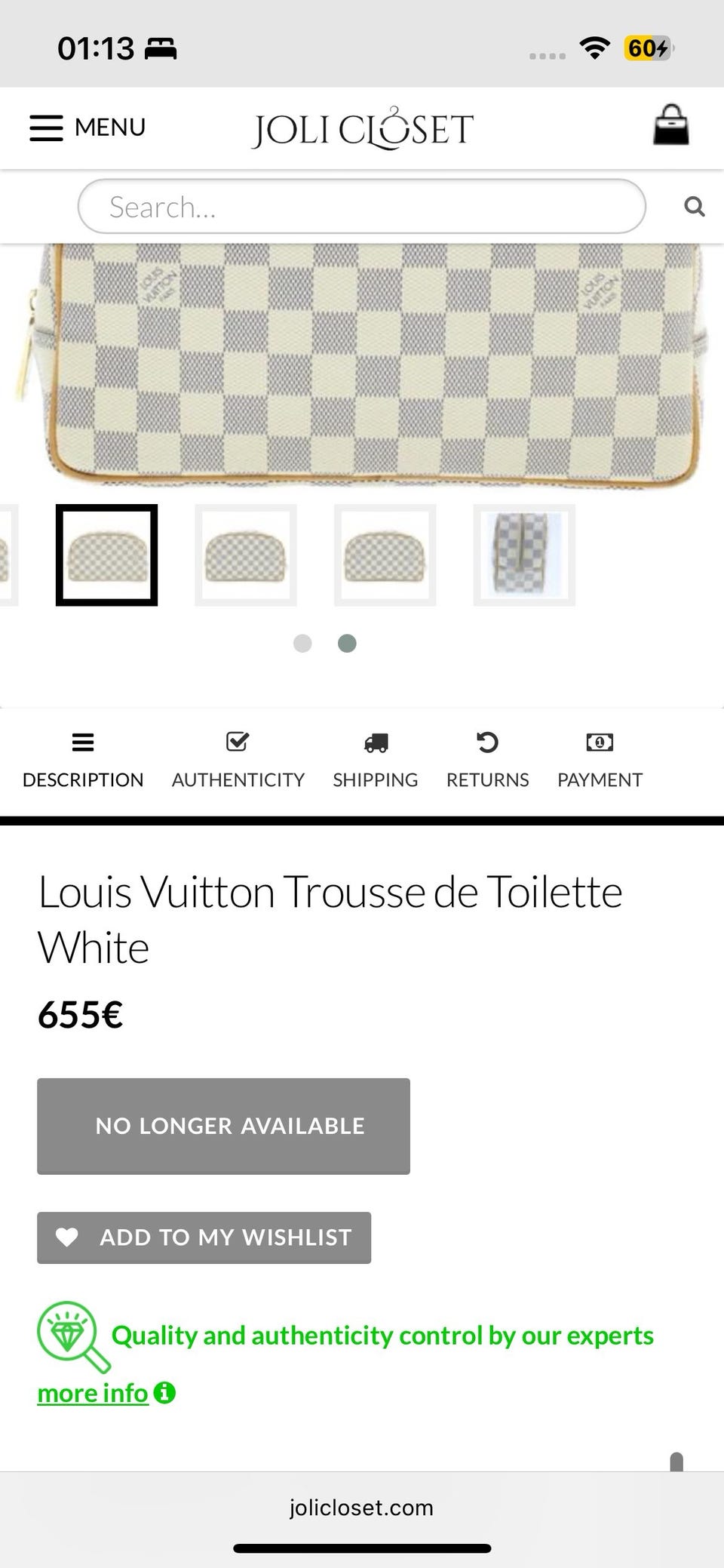Tap the magnifier search icon
The width and height of the screenshot is (724, 1568).
pyautogui.click(x=694, y=207)
